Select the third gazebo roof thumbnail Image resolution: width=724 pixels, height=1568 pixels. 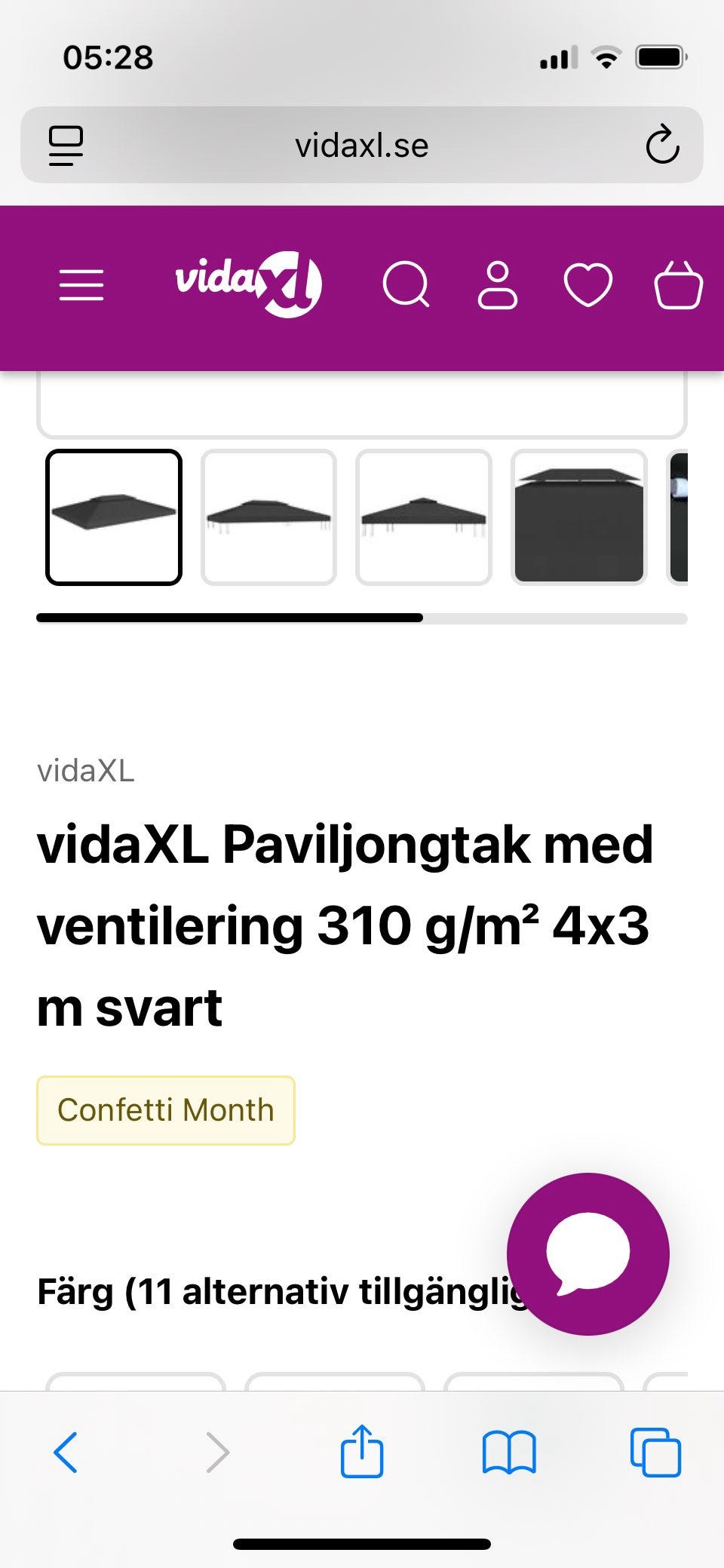click(424, 517)
